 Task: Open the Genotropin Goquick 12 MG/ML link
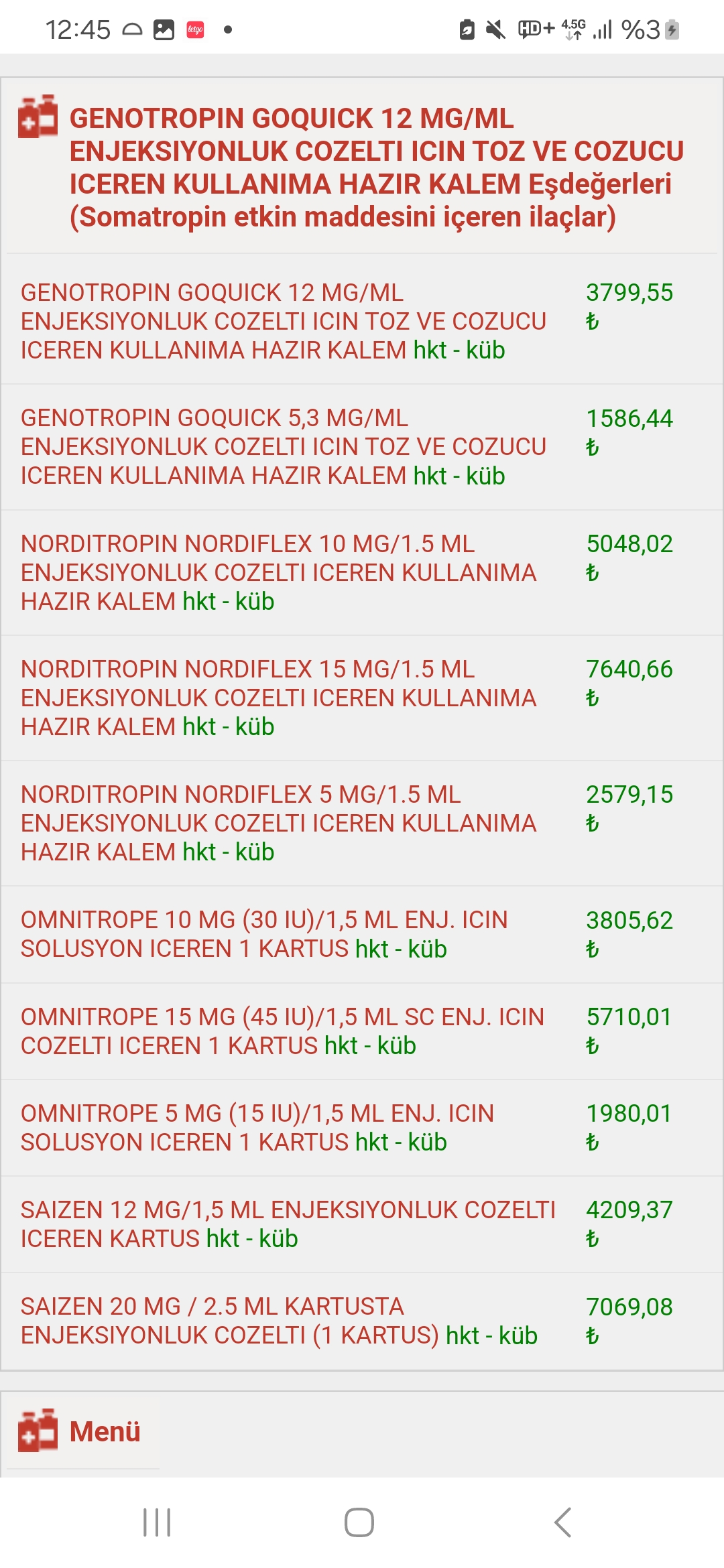coord(284,321)
